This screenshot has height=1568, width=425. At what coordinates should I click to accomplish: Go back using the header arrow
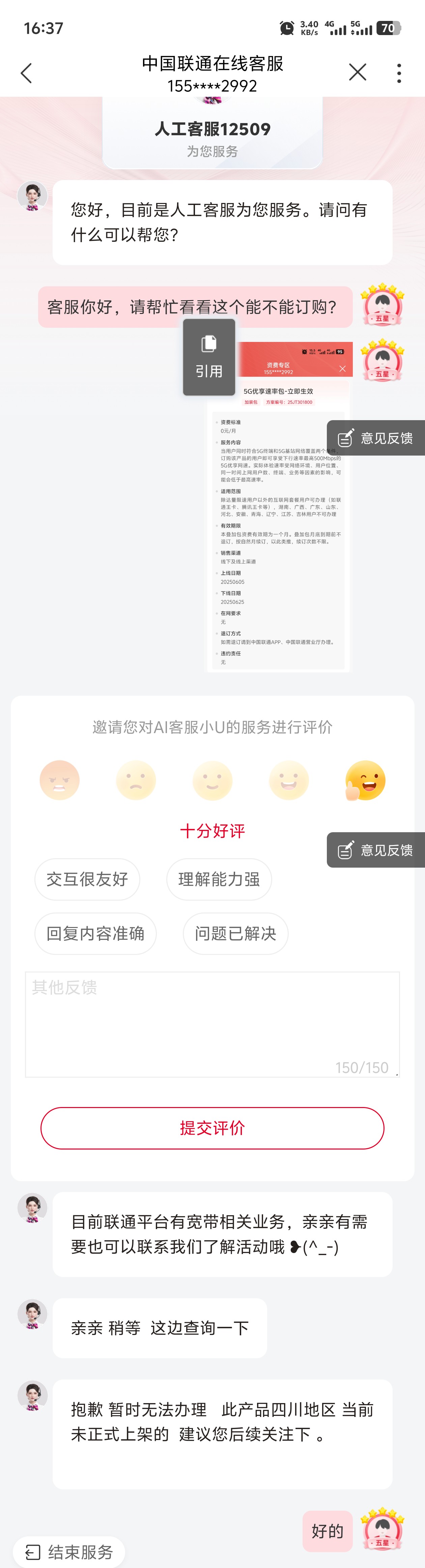point(26,73)
